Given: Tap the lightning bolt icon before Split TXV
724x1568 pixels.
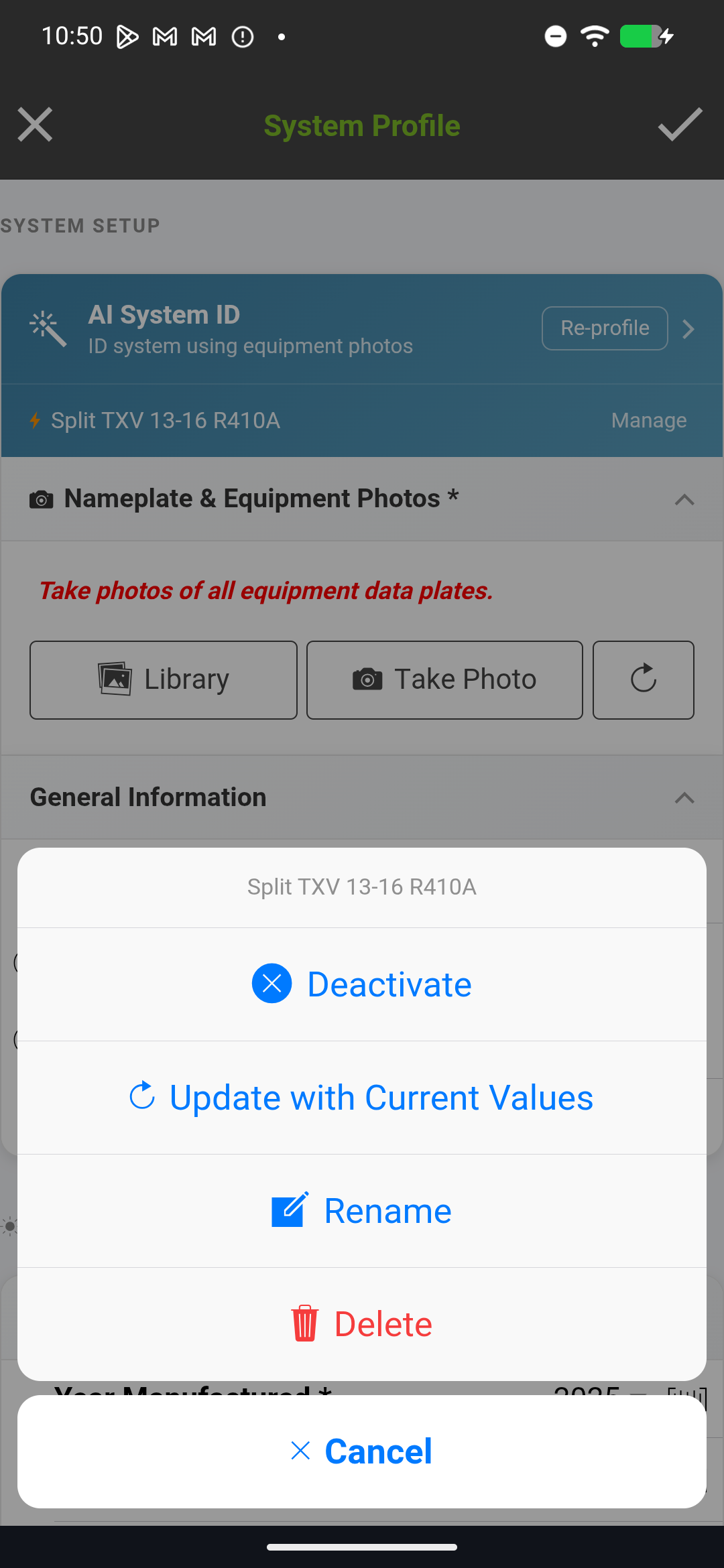Looking at the screenshot, I should [34, 420].
